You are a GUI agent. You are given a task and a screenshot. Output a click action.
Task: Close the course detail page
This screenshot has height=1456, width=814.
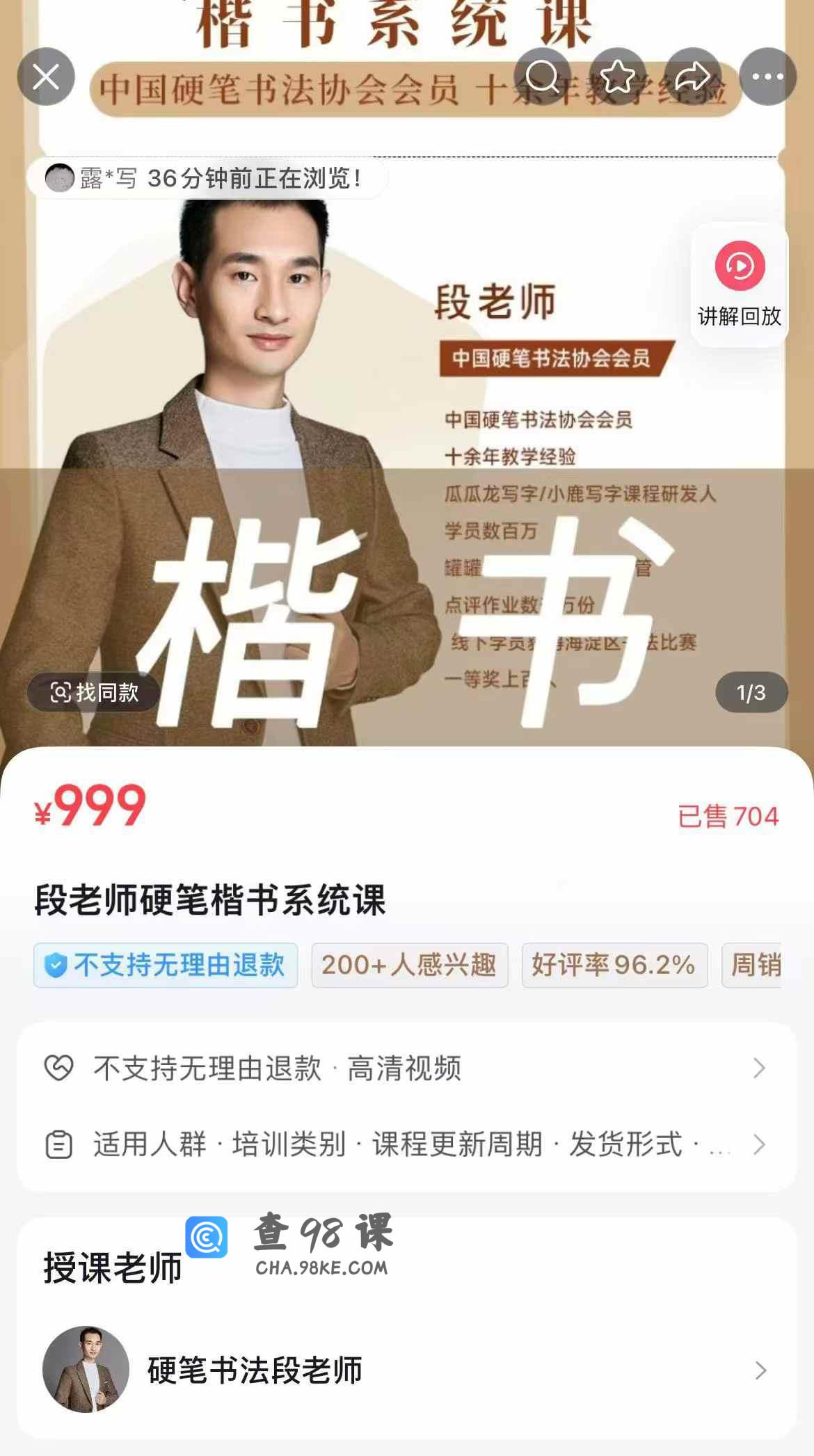coord(46,77)
